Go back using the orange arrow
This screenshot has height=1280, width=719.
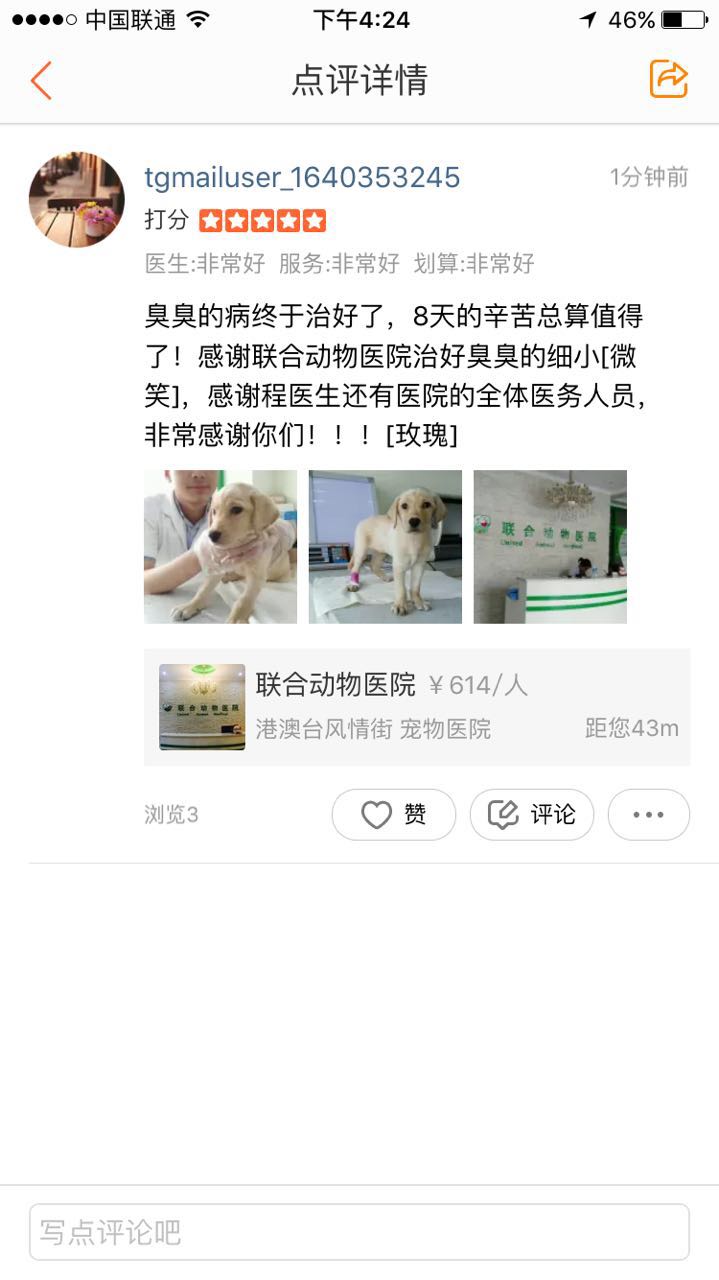coord(41,80)
